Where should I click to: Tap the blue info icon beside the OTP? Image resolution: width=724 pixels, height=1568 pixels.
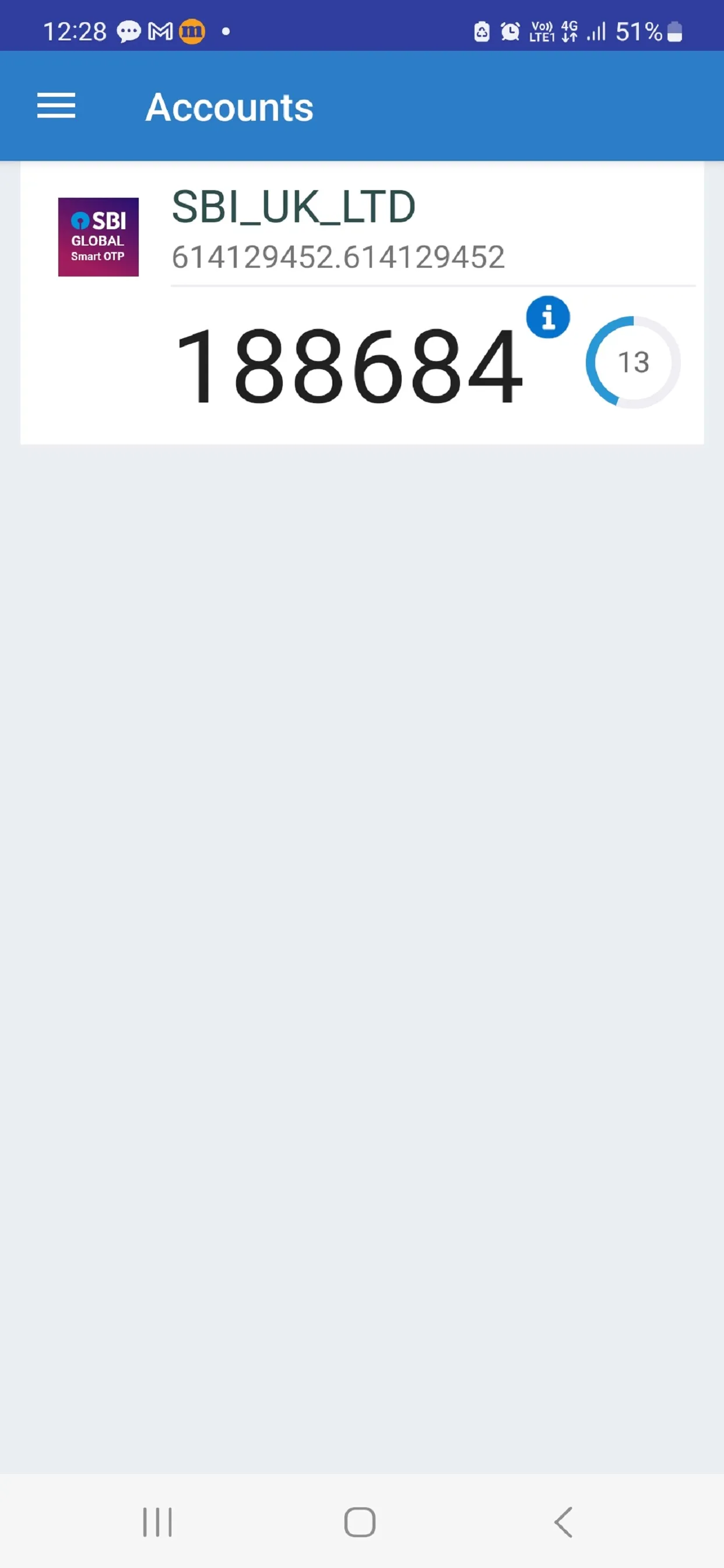(547, 317)
